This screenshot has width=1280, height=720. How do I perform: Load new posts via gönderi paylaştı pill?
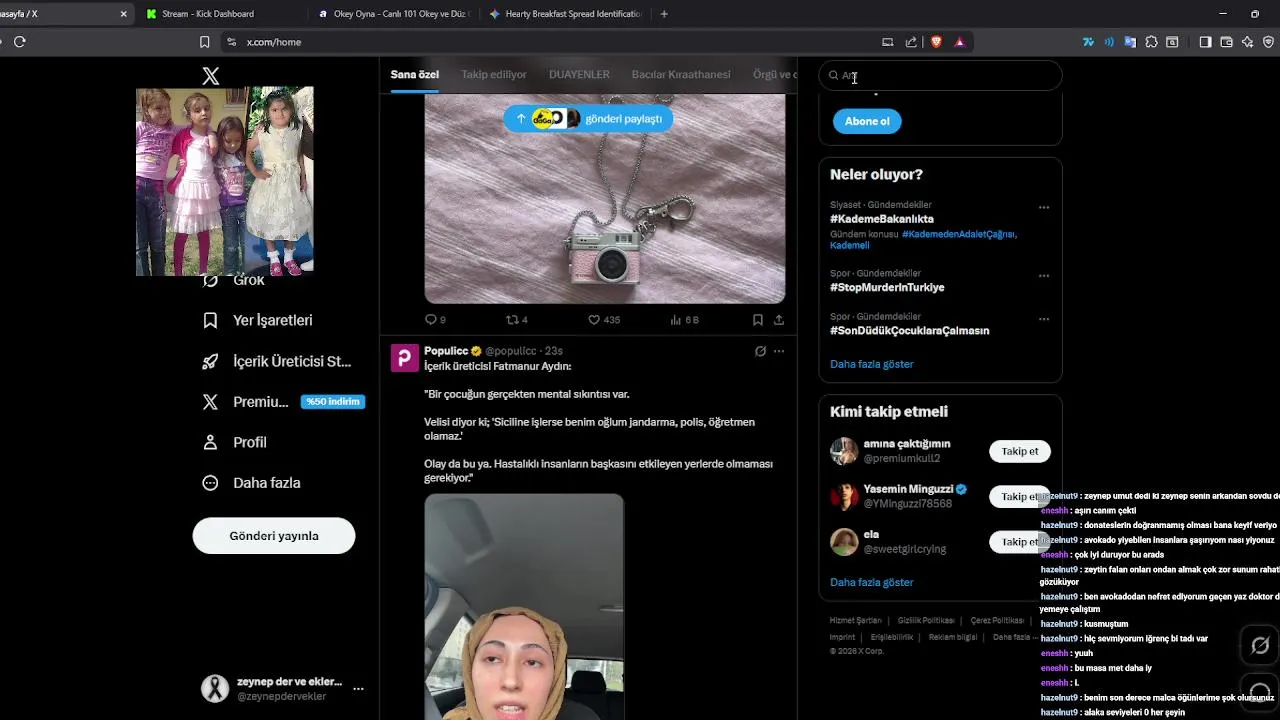(x=588, y=119)
